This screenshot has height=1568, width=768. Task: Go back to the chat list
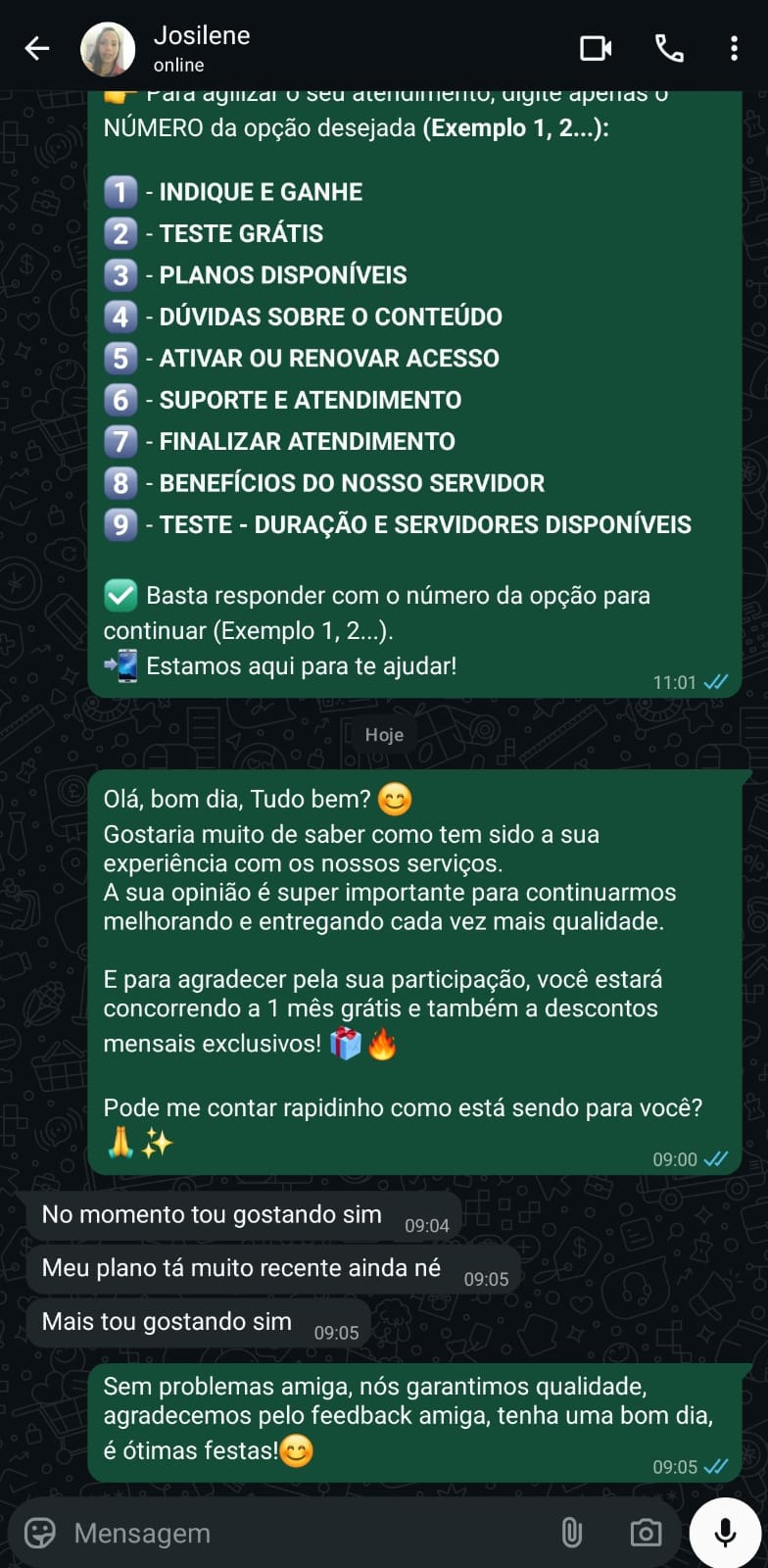(37, 48)
